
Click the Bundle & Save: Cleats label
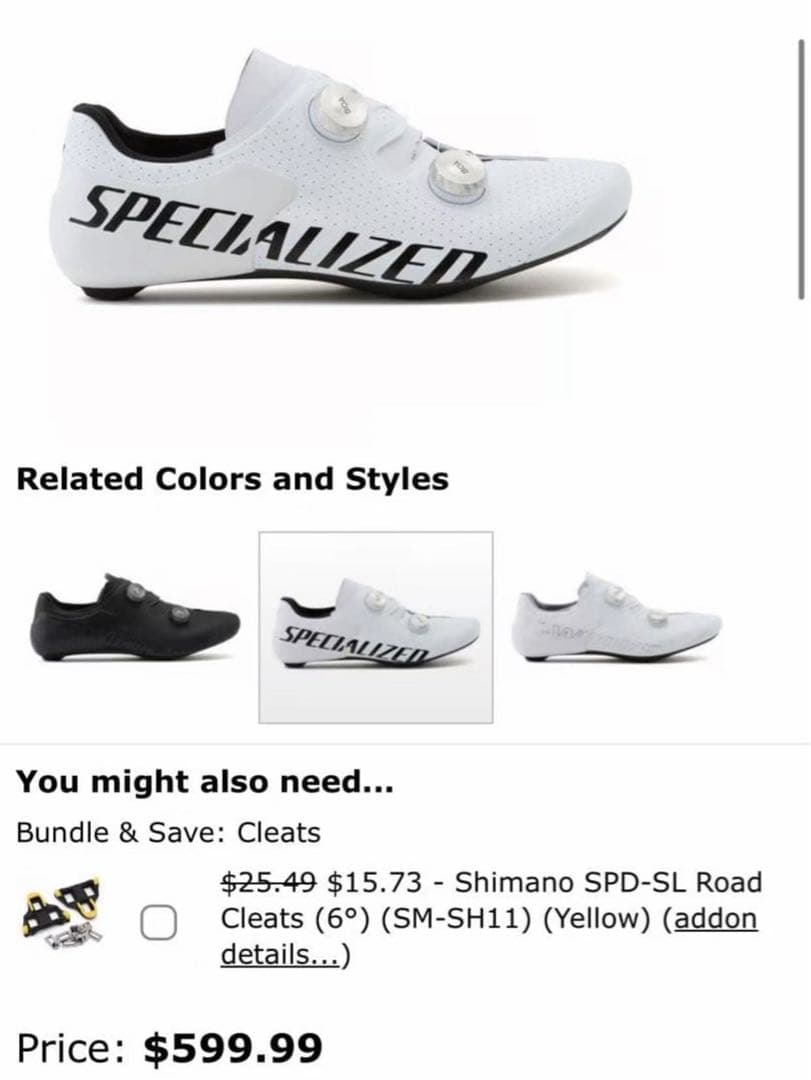tap(167, 833)
